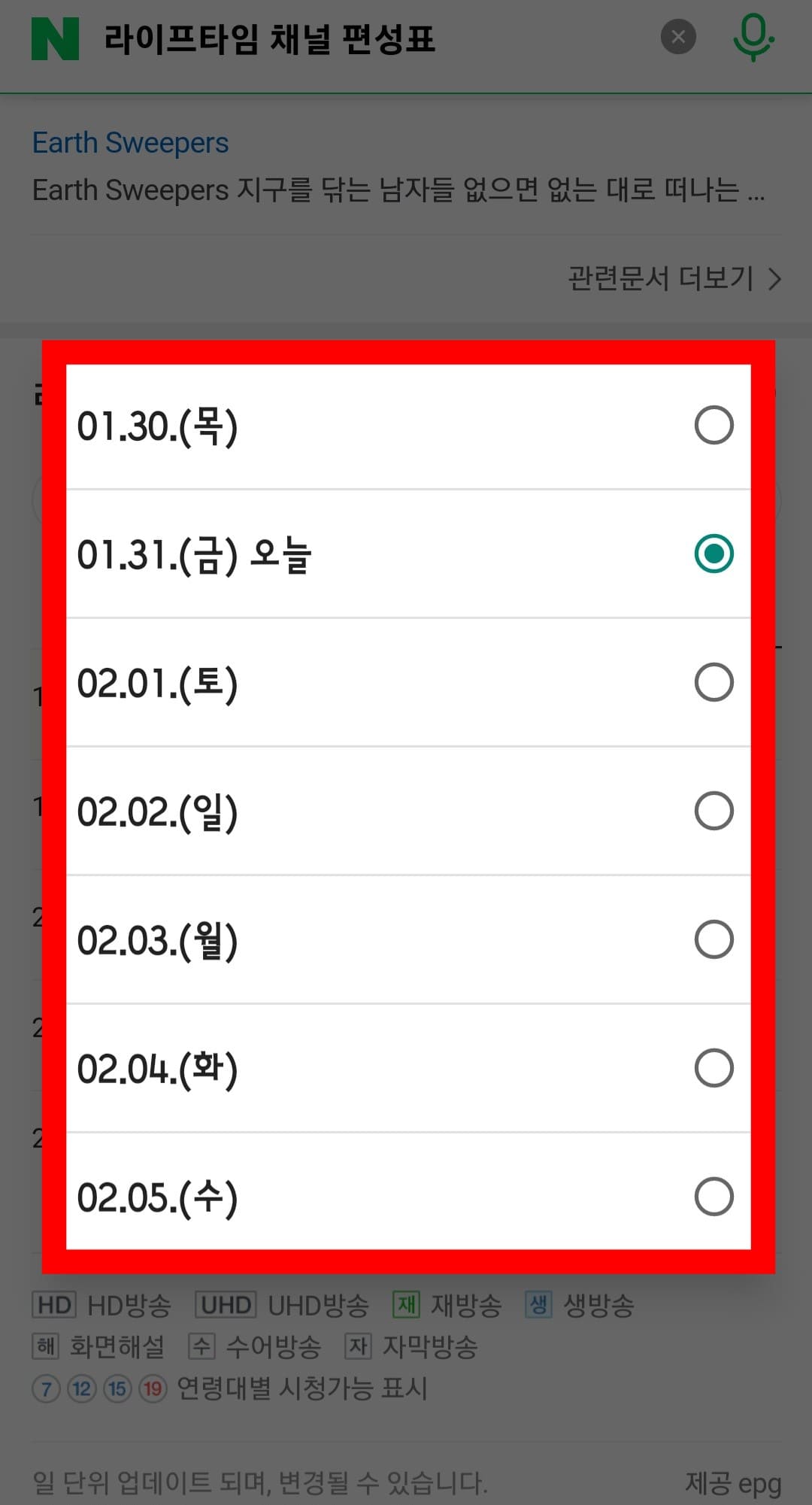Pick the 02.05.(수) date option

coord(714,1196)
